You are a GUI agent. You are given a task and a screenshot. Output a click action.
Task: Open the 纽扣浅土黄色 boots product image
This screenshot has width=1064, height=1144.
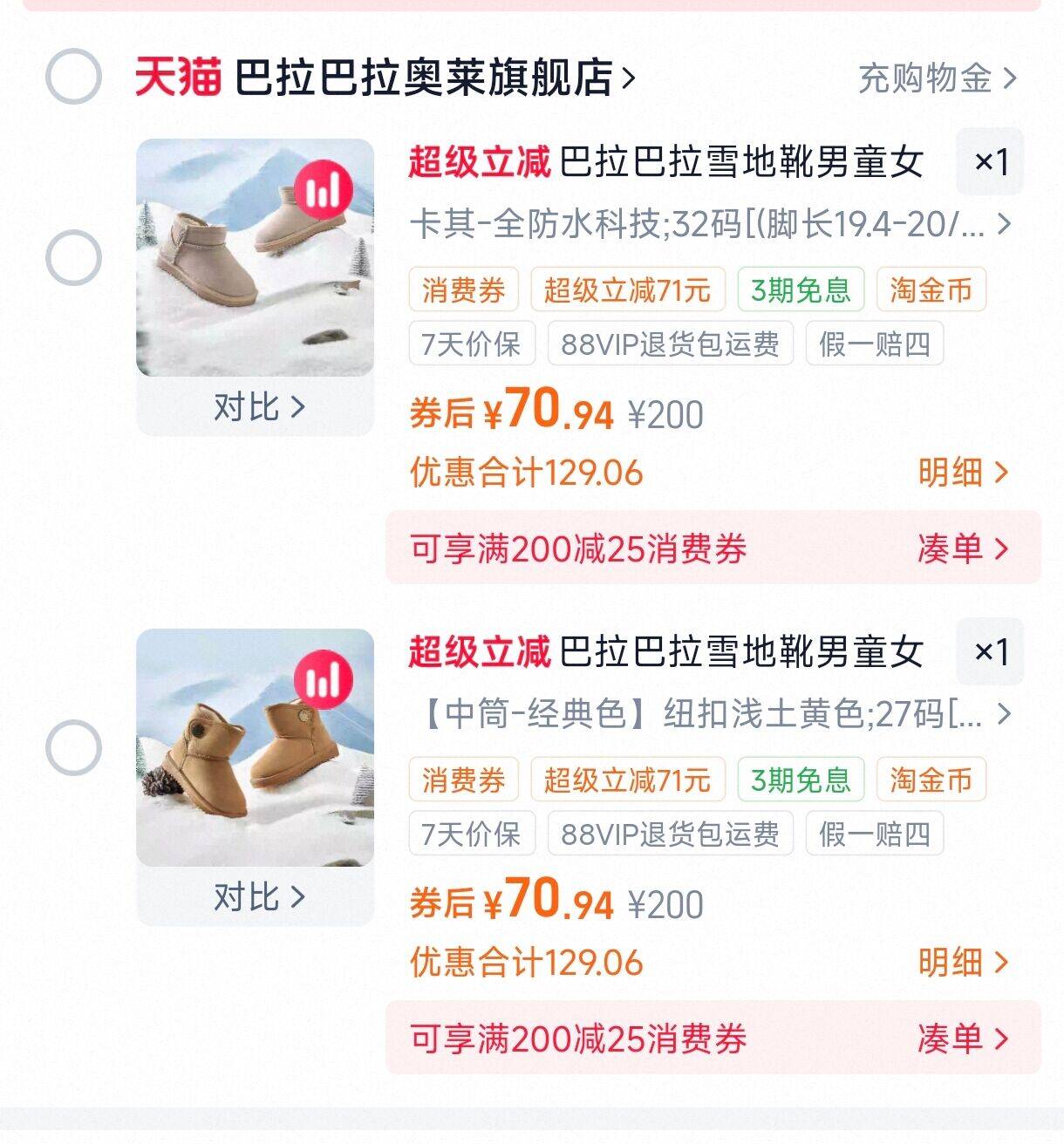coord(256,748)
